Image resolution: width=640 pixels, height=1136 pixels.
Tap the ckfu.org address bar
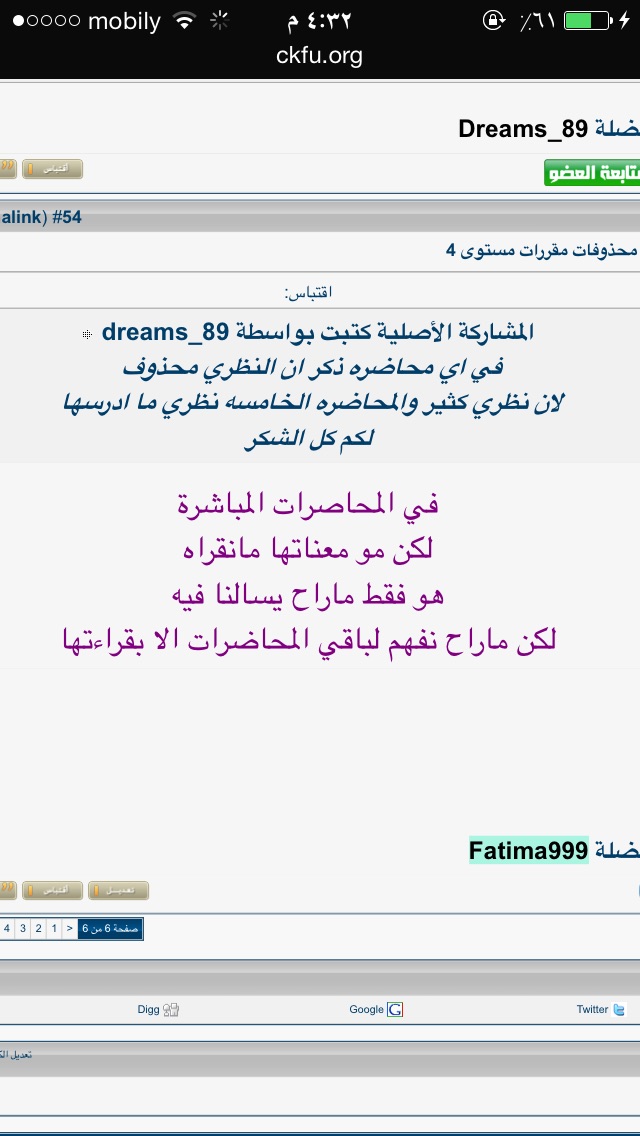[320, 55]
